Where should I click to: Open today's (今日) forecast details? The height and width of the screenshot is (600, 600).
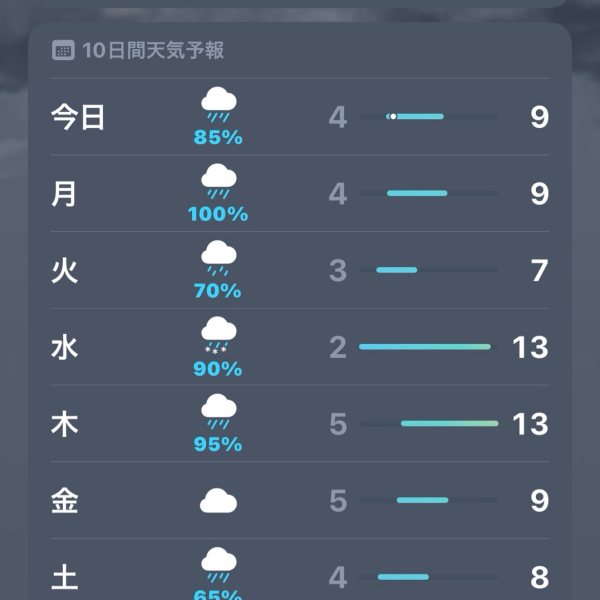click(x=300, y=118)
